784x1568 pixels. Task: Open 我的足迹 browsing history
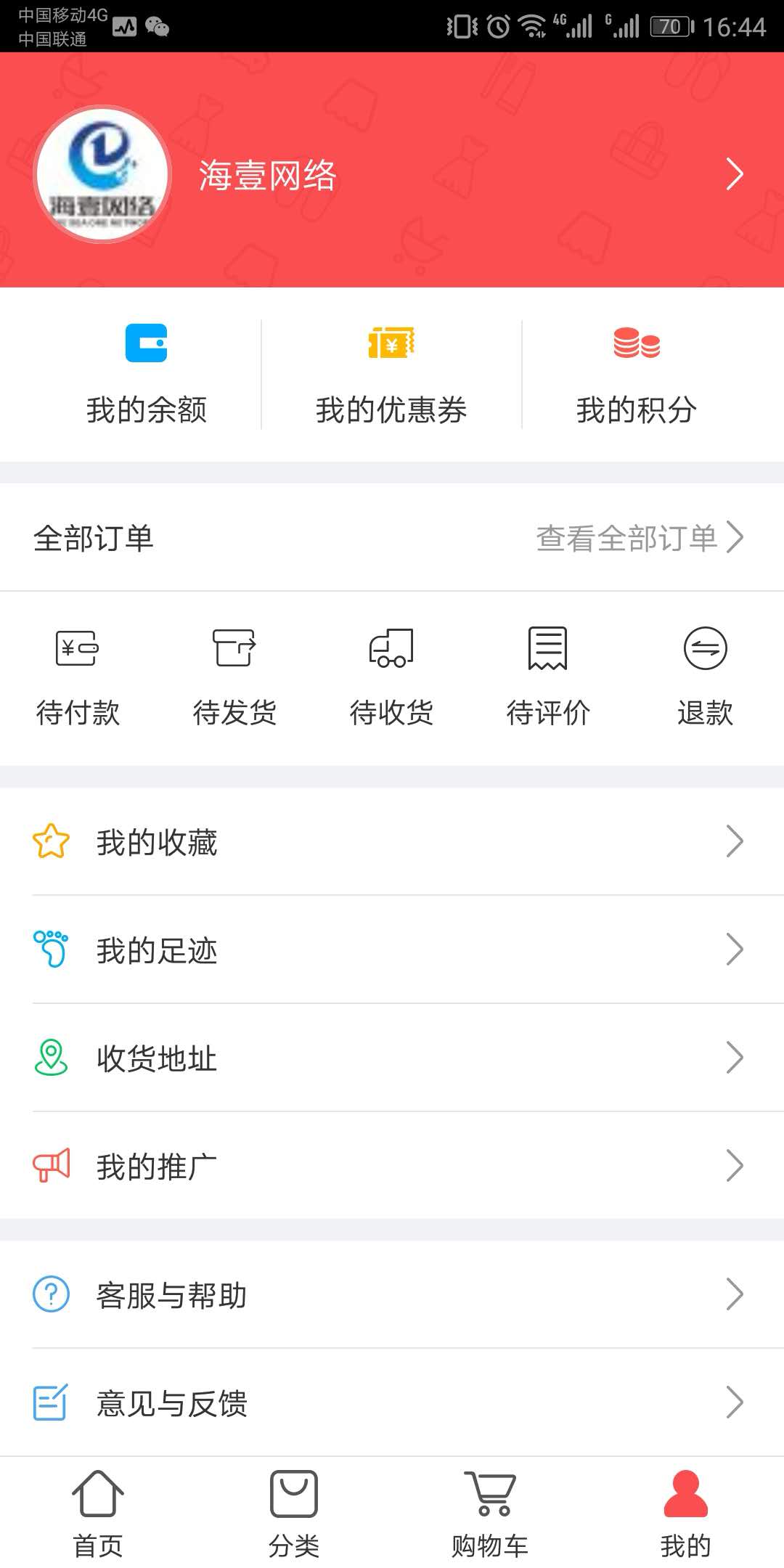coord(392,950)
